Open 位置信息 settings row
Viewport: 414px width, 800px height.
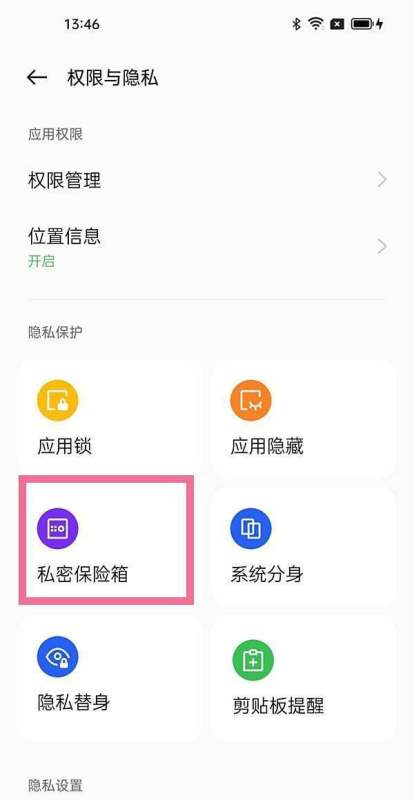point(207,247)
